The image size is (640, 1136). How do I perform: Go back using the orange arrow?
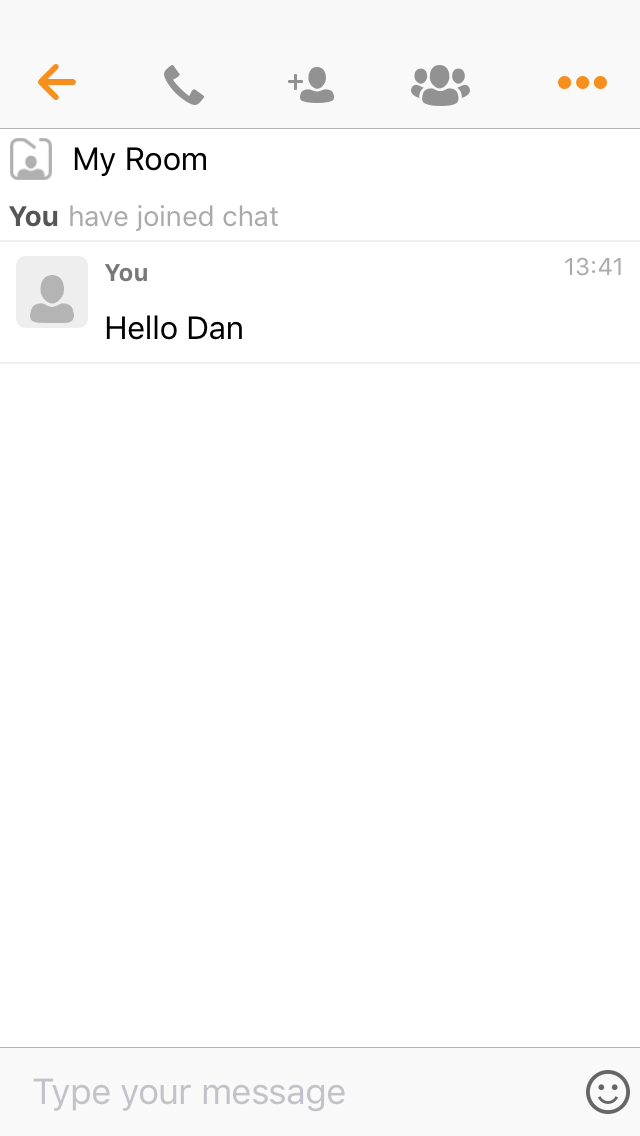(x=57, y=83)
